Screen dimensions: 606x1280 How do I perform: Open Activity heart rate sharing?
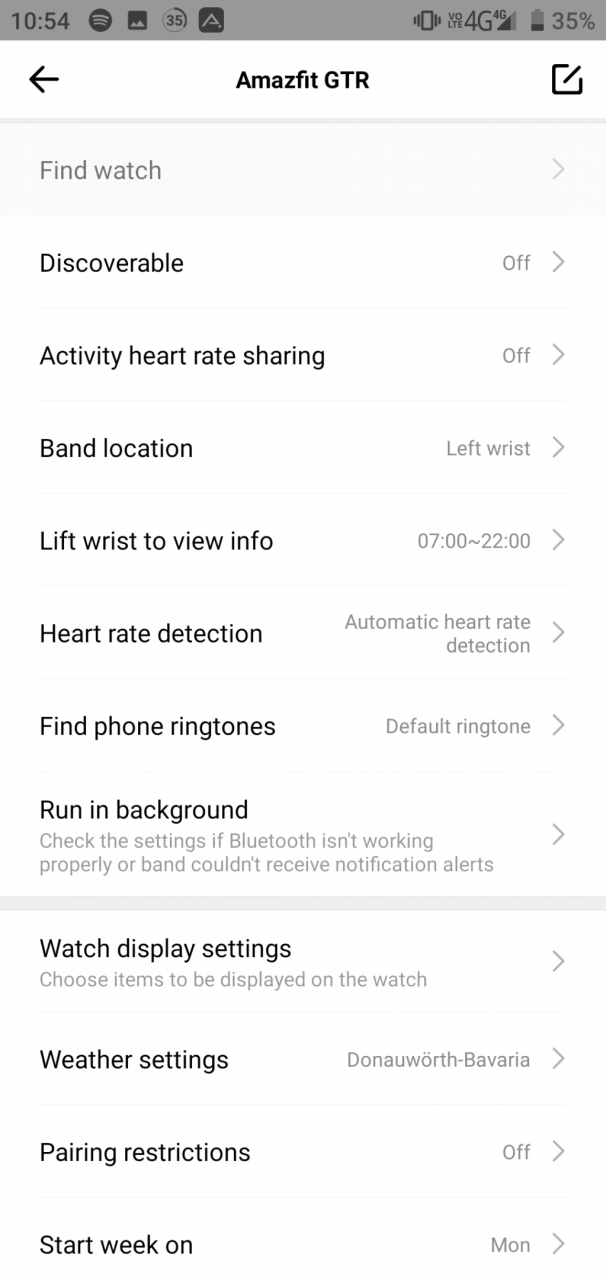point(303,356)
